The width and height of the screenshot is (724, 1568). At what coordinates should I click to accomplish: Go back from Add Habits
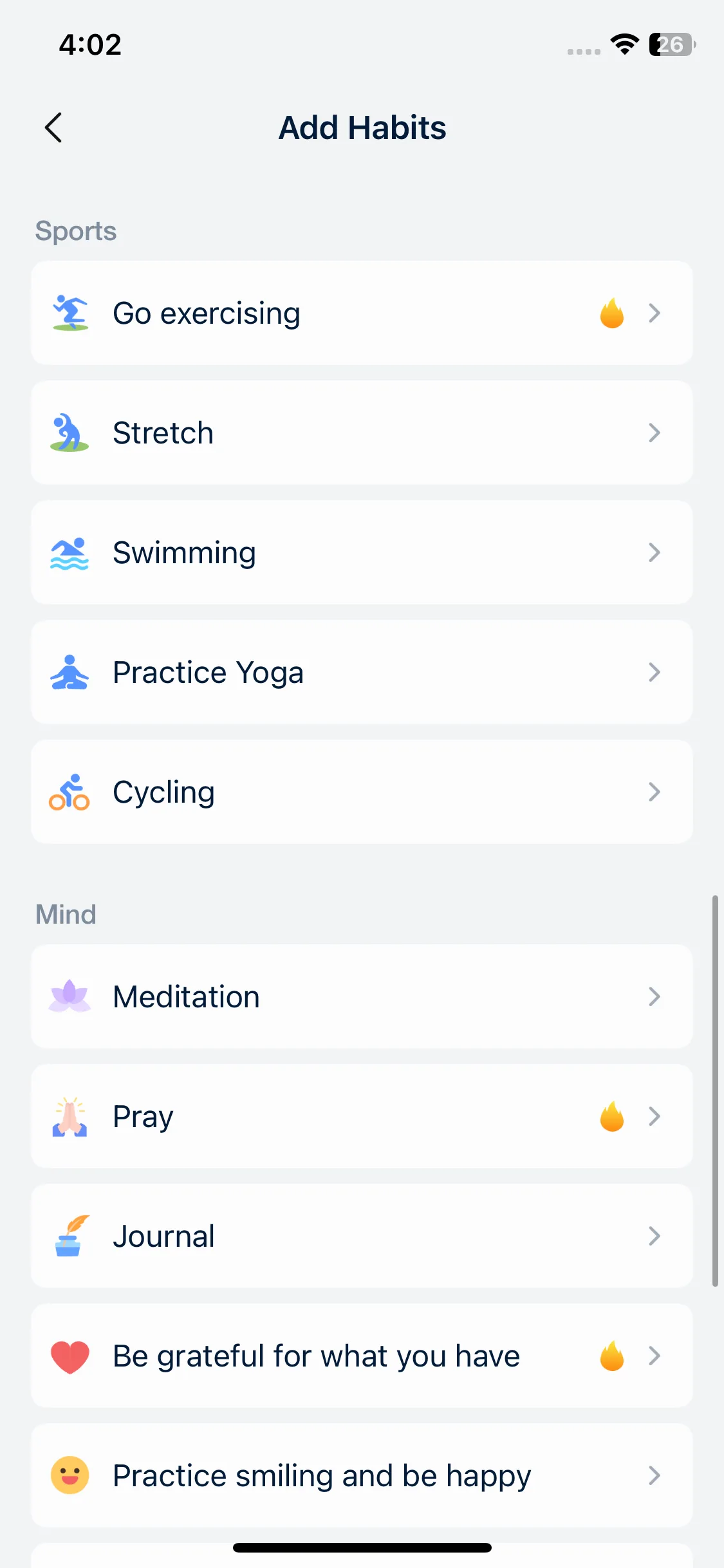pos(54,127)
